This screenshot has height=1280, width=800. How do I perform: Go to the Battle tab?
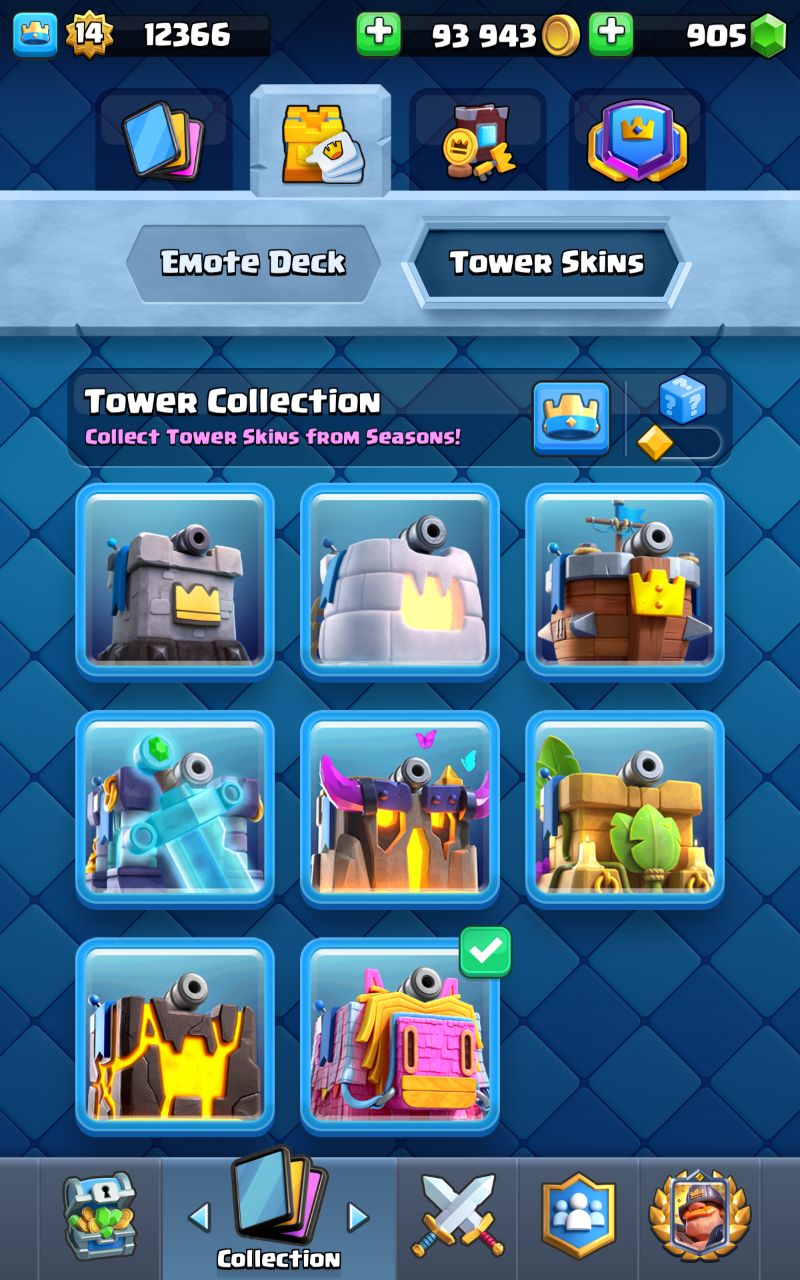click(455, 1216)
